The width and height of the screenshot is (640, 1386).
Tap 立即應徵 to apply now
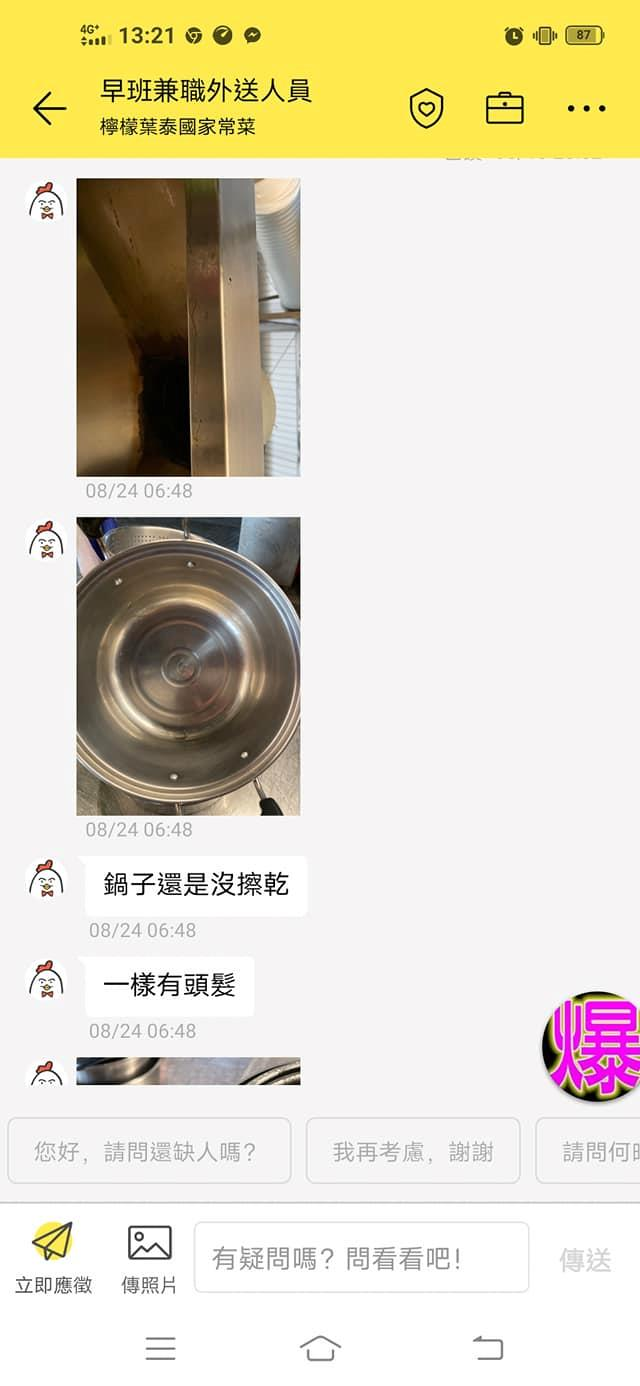pyautogui.click(x=53, y=1258)
